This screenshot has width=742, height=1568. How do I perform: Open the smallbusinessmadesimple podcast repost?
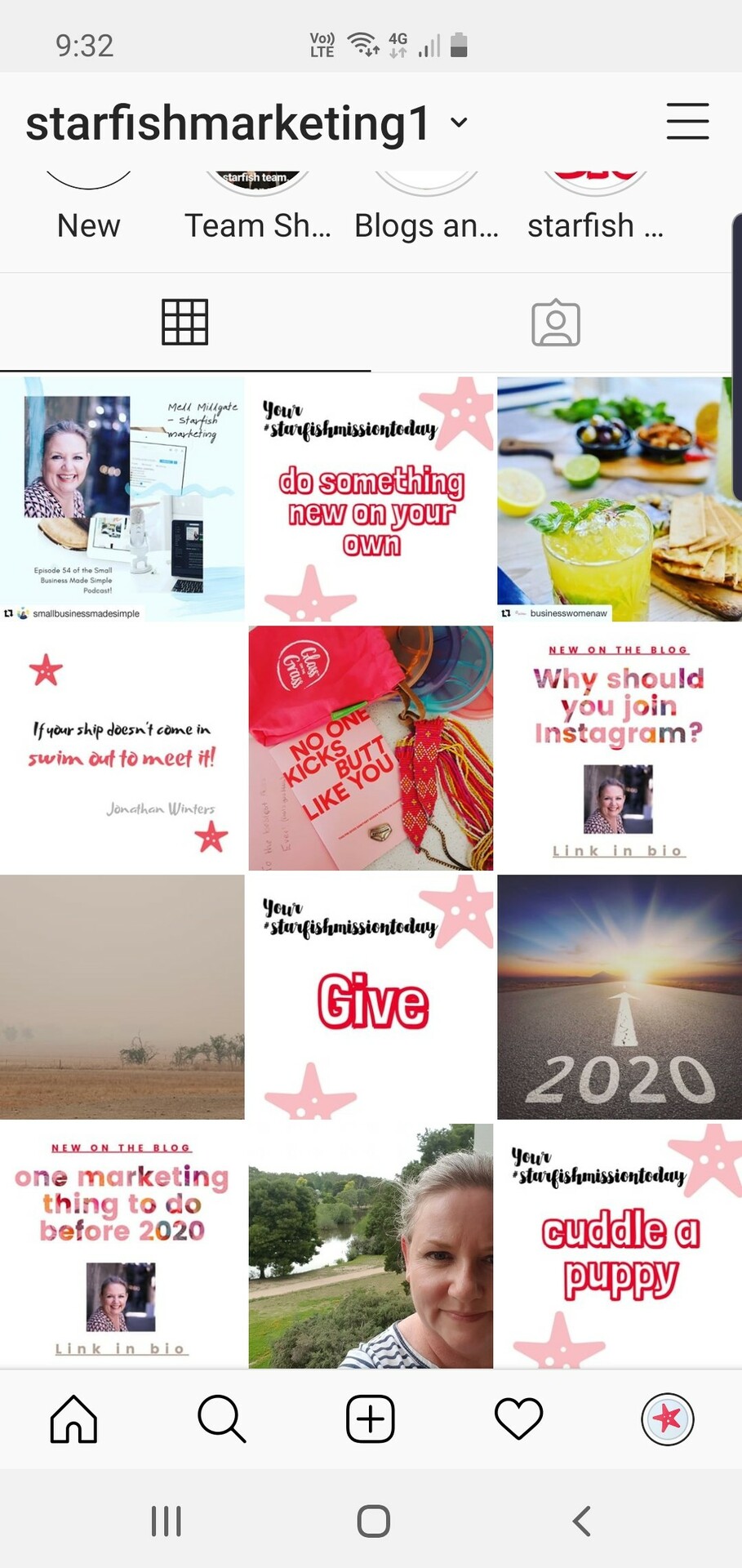[122, 499]
